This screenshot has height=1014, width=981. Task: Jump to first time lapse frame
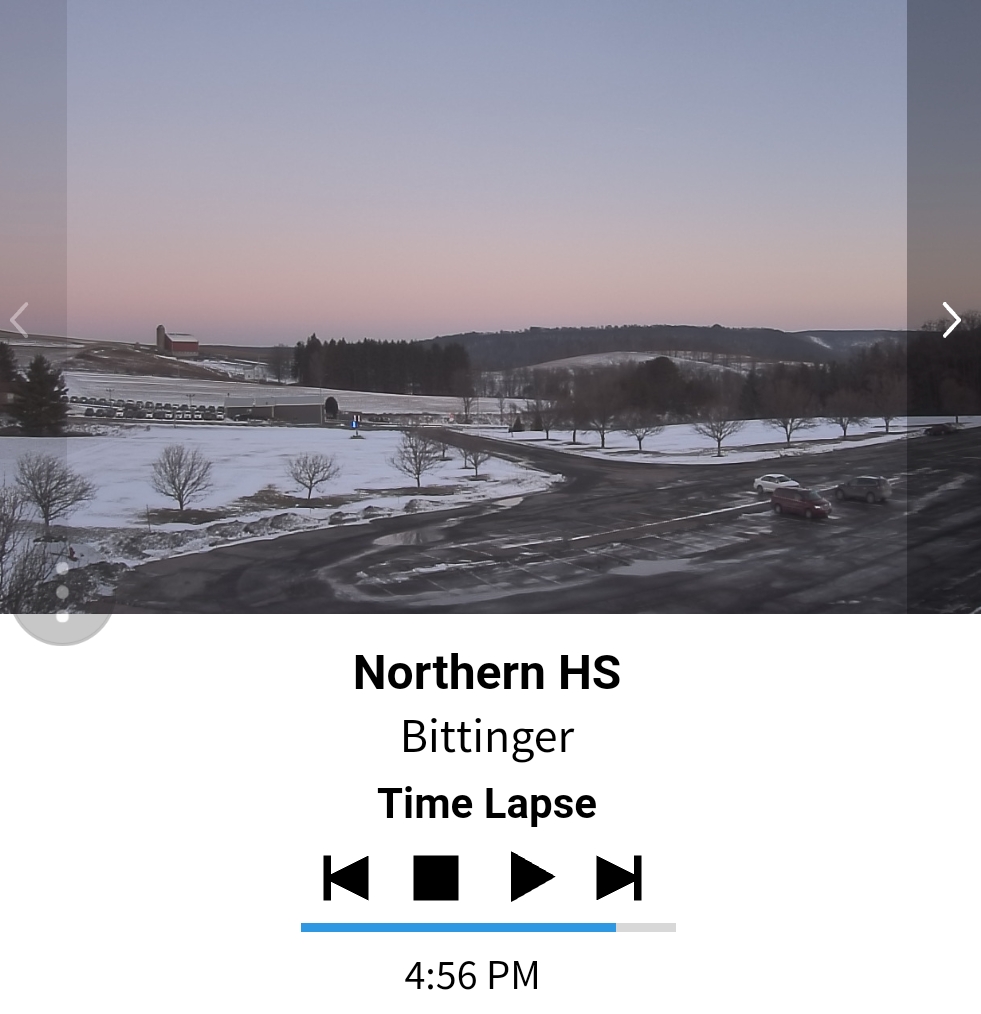coord(346,878)
